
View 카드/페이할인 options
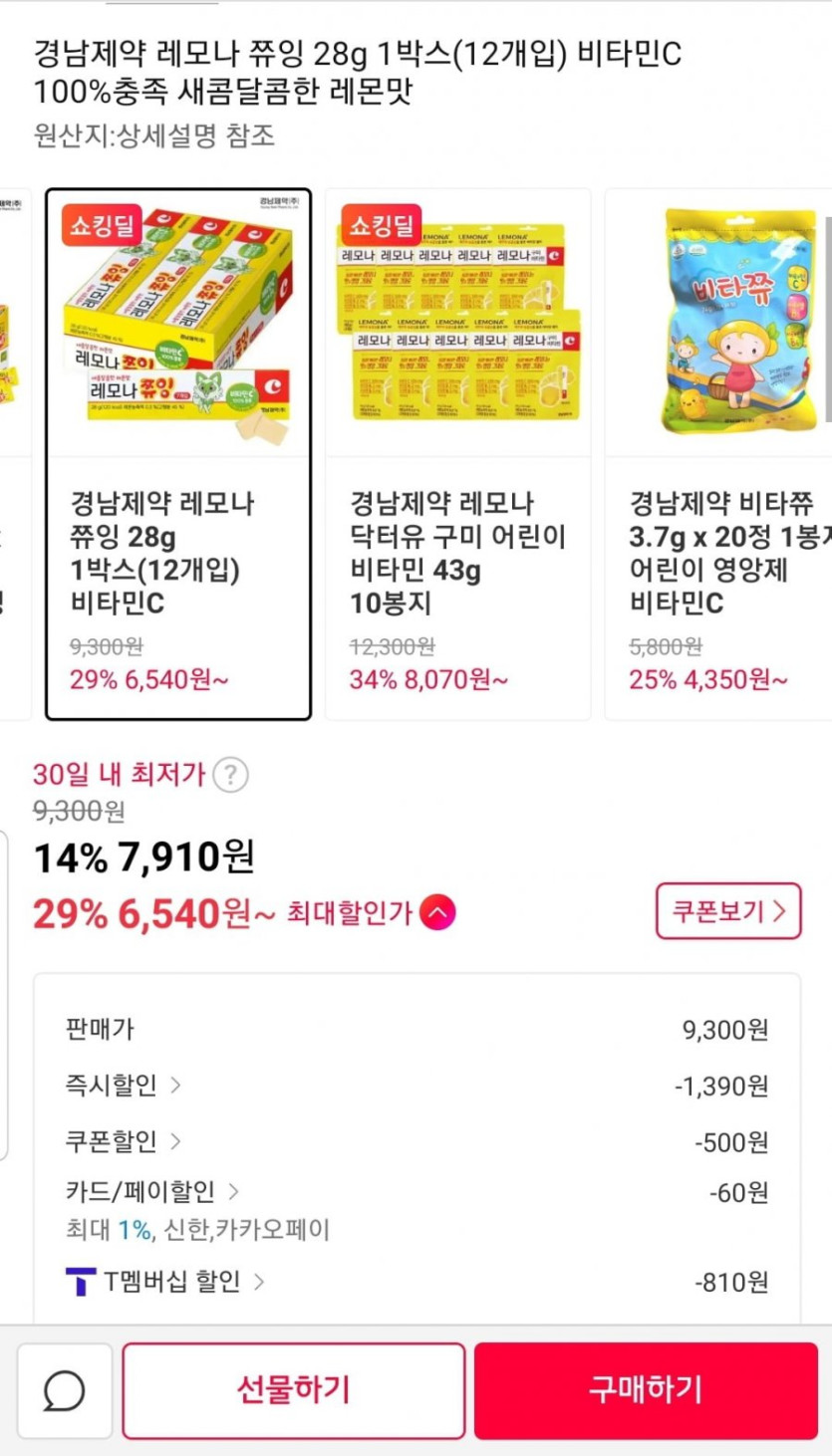point(151,1191)
